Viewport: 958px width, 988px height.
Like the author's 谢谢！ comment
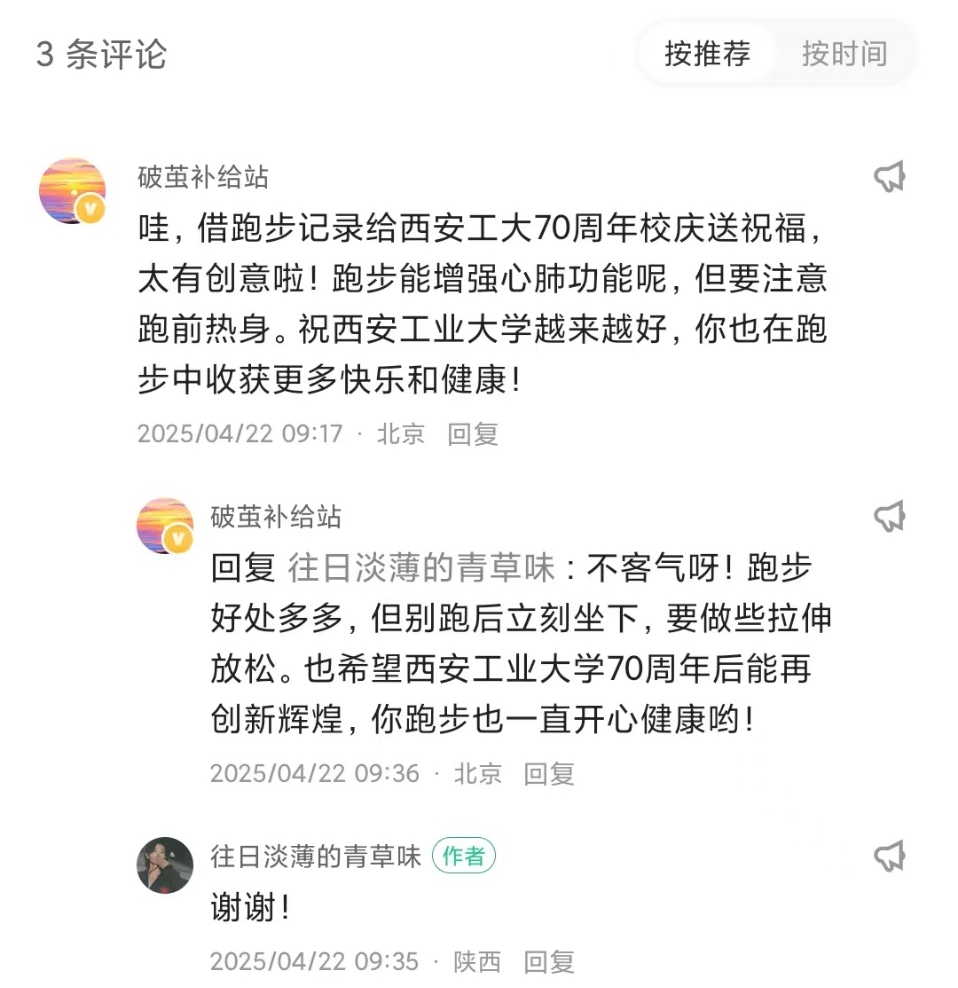click(x=889, y=856)
